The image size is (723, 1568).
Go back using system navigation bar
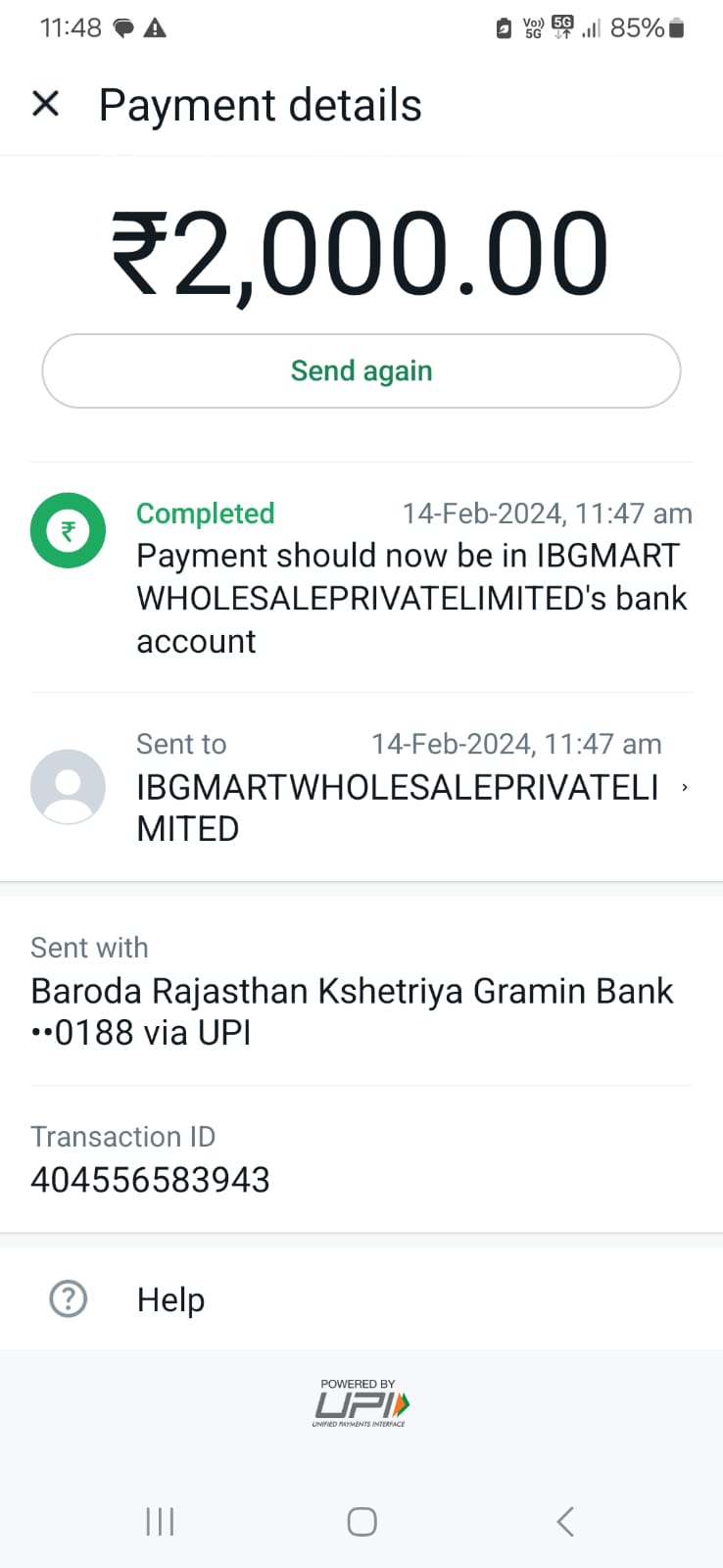pyautogui.click(x=565, y=1521)
